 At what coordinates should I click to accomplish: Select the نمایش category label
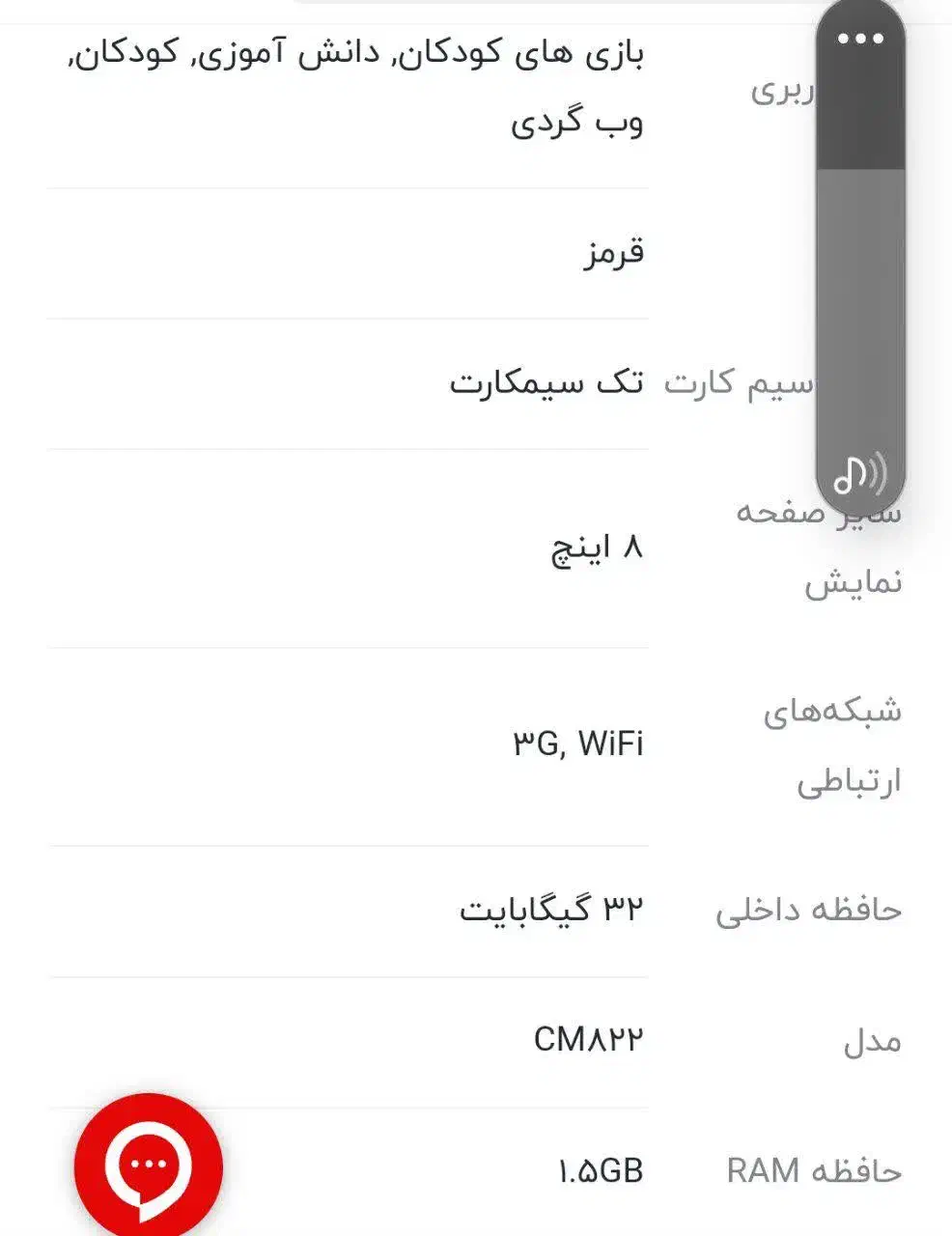[851, 581]
